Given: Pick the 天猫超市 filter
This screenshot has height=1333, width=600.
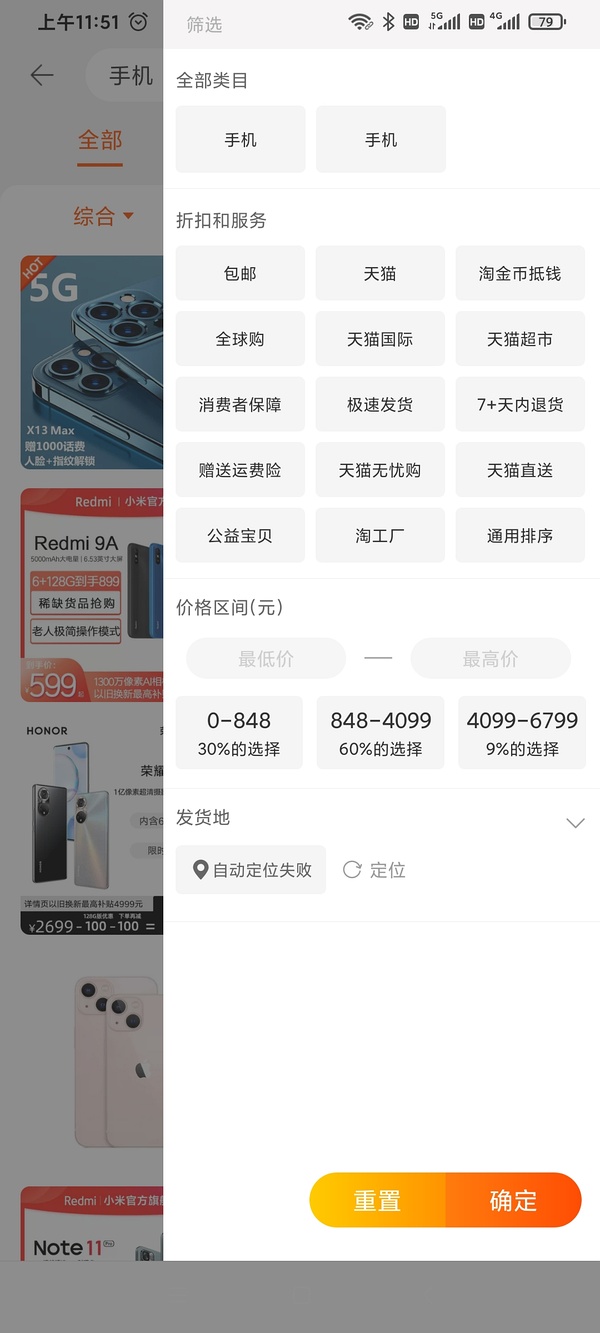Looking at the screenshot, I should [x=520, y=340].
